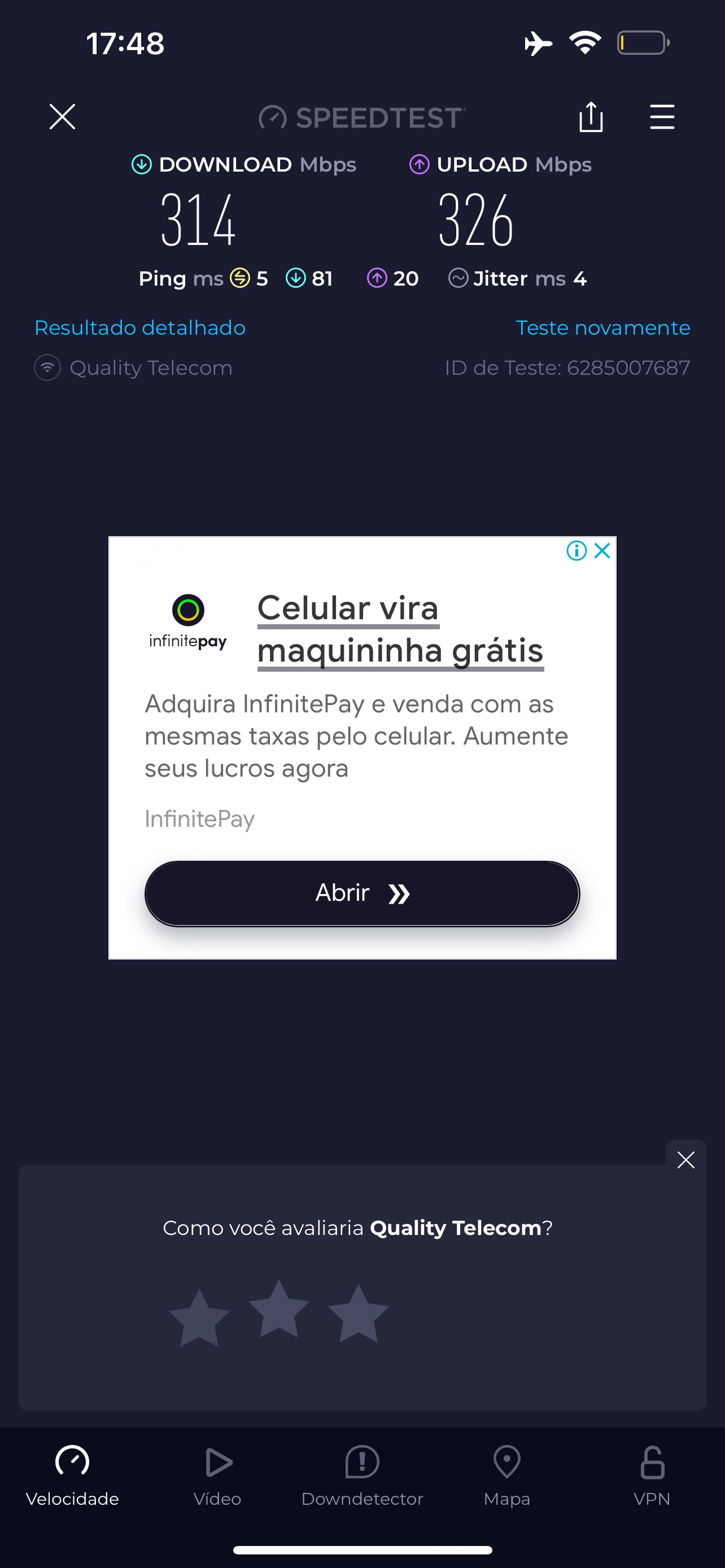Dismiss the Quality Telecom rating card
The height and width of the screenshot is (1568, 725).
click(x=685, y=1159)
